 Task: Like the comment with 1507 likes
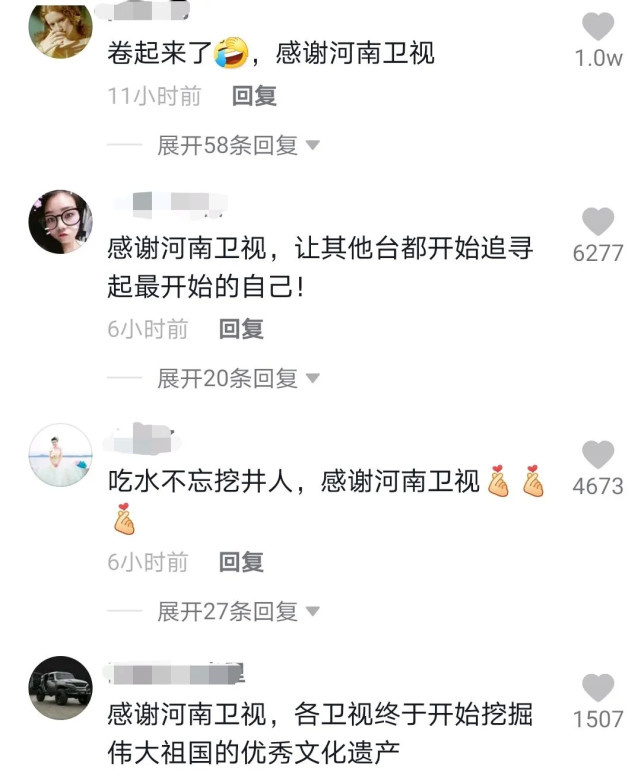click(x=598, y=687)
